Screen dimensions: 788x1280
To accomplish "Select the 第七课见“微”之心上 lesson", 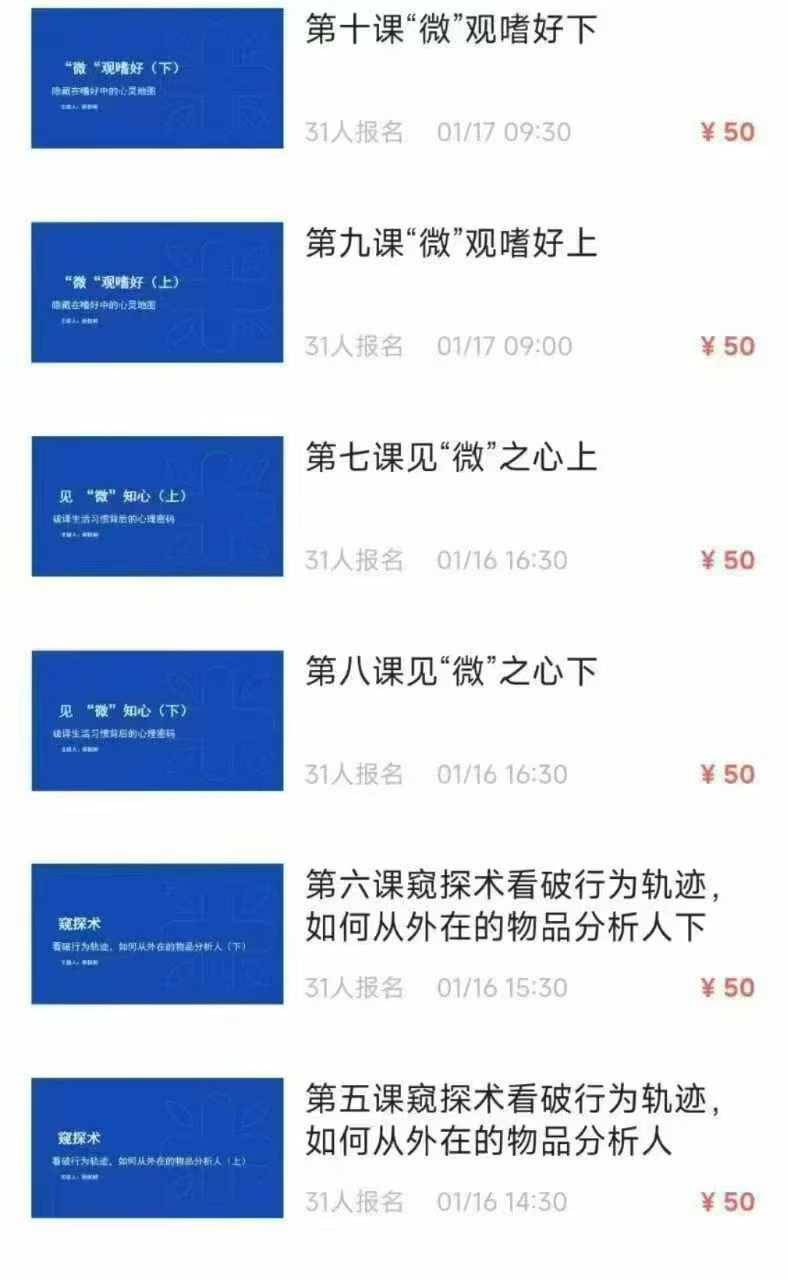I will [x=450, y=457].
